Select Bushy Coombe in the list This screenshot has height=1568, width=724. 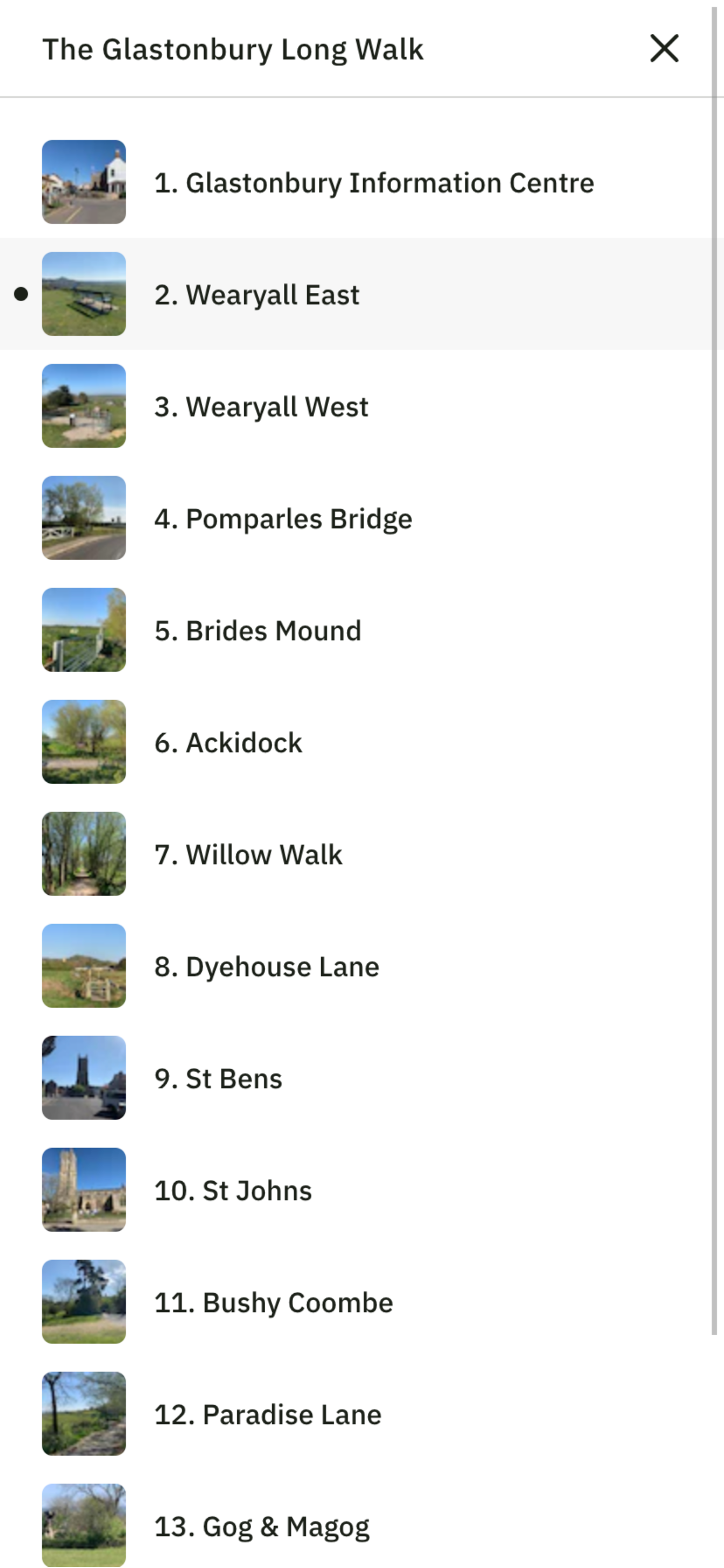click(x=356, y=1302)
